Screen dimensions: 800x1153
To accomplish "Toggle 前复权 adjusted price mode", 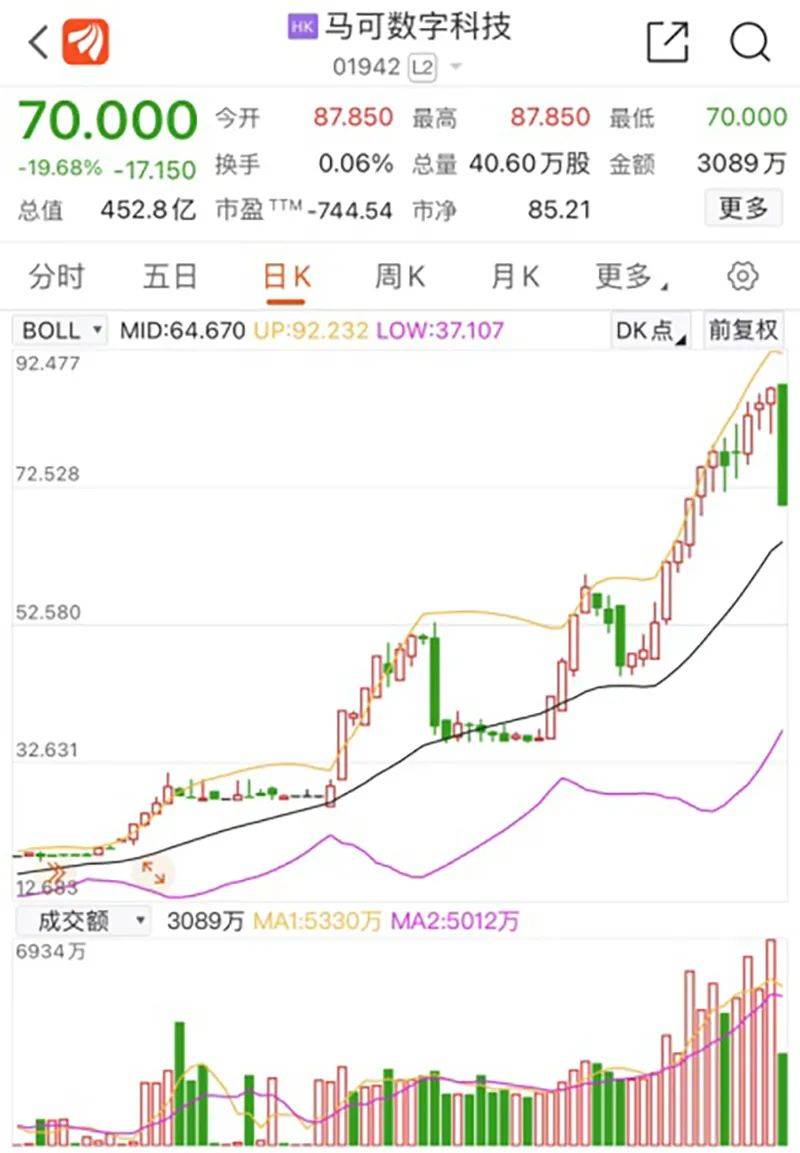I will pyautogui.click(x=743, y=330).
